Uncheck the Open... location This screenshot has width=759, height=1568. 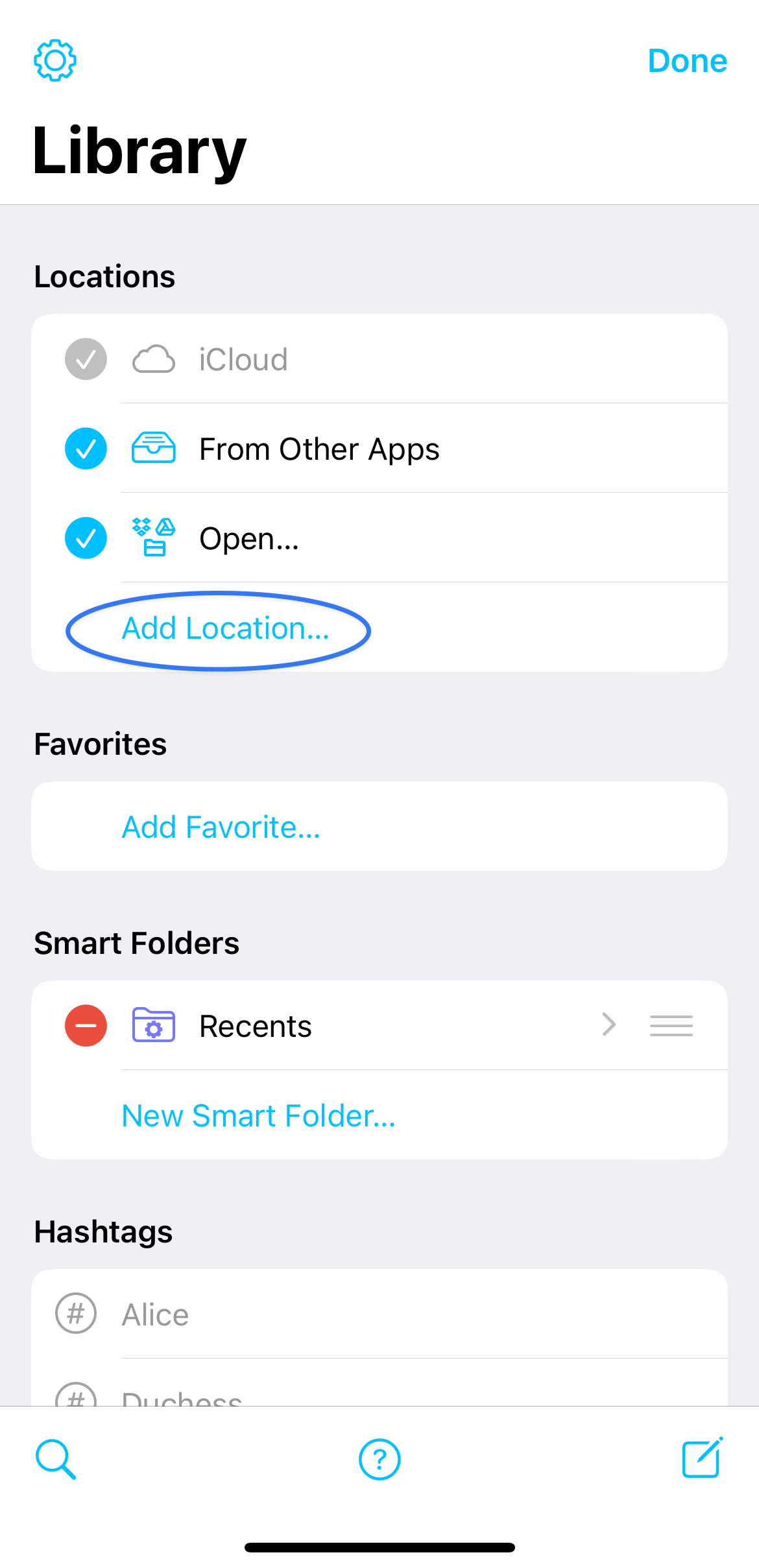pyautogui.click(x=86, y=538)
